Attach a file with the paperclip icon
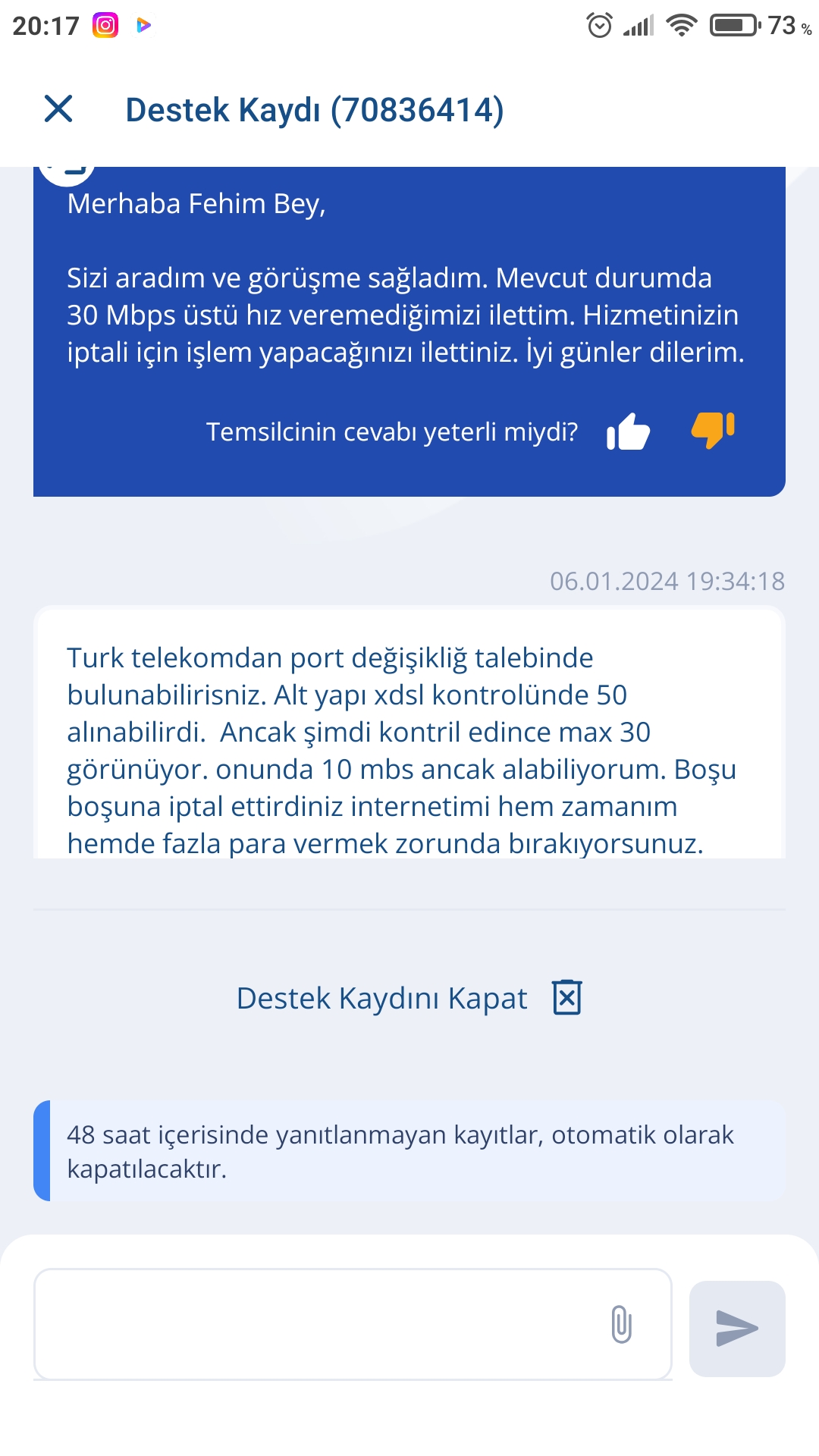The image size is (819, 1456). (x=621, y=1324)
